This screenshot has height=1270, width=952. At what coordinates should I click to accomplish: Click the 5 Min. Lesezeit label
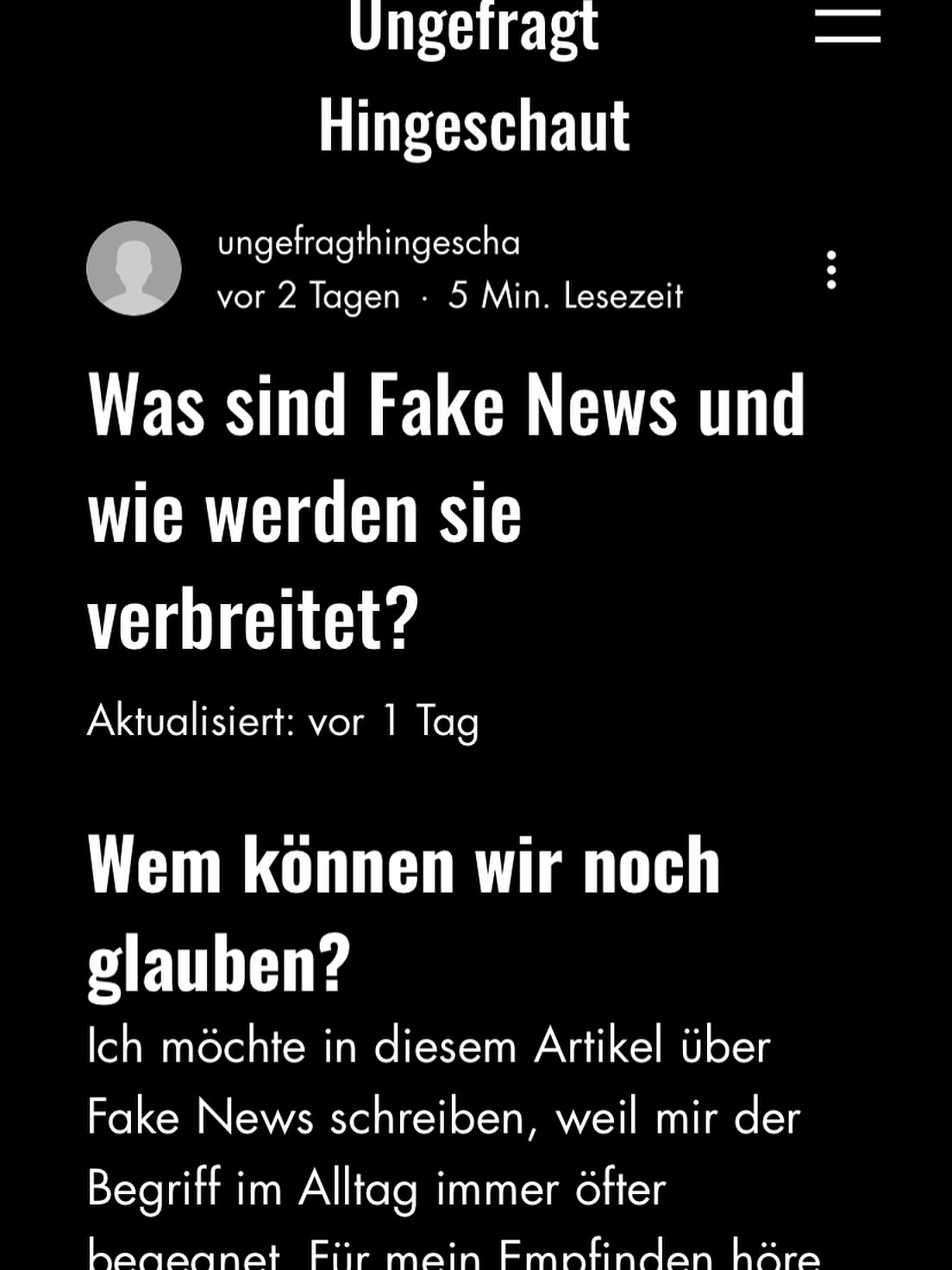(x=565, y=296)
